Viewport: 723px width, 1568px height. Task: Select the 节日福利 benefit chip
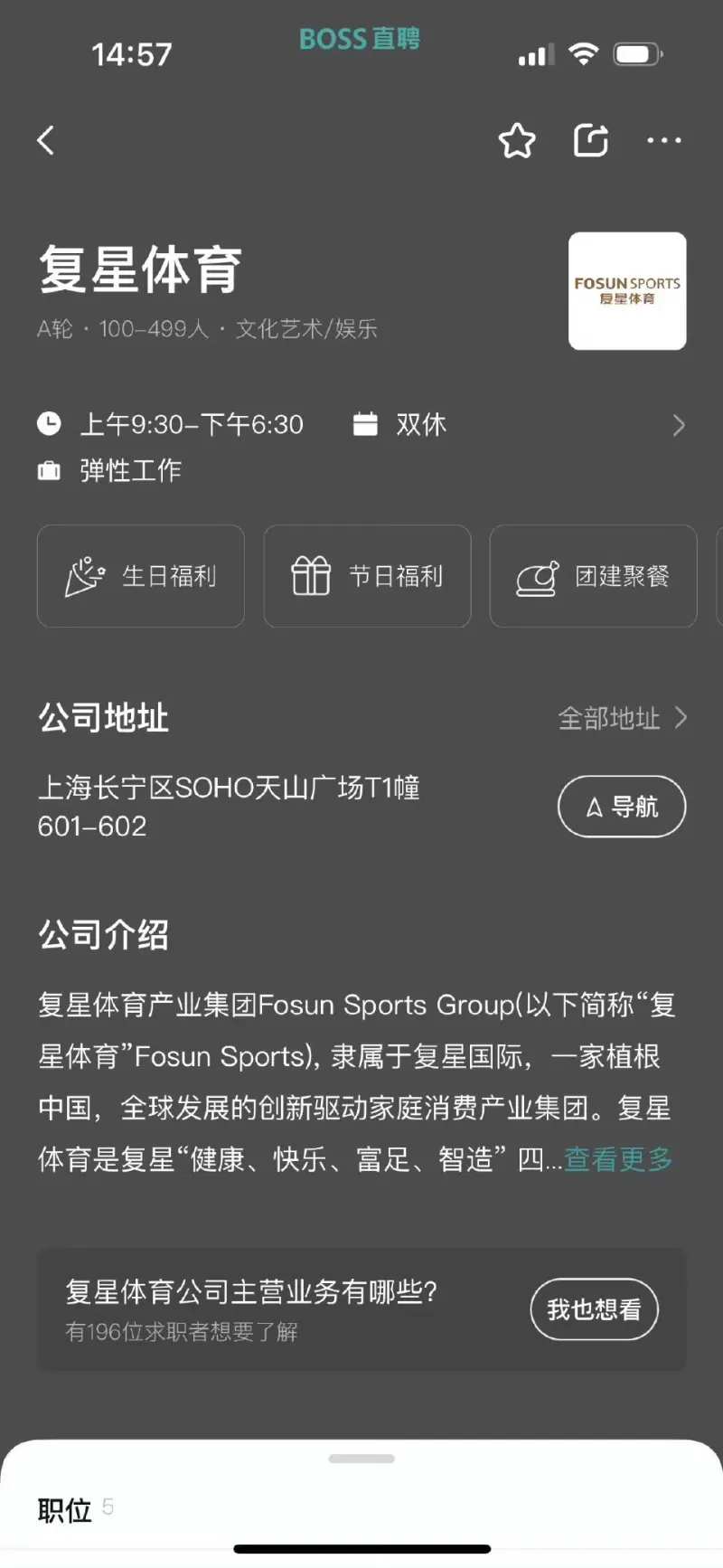click(367, 576)
